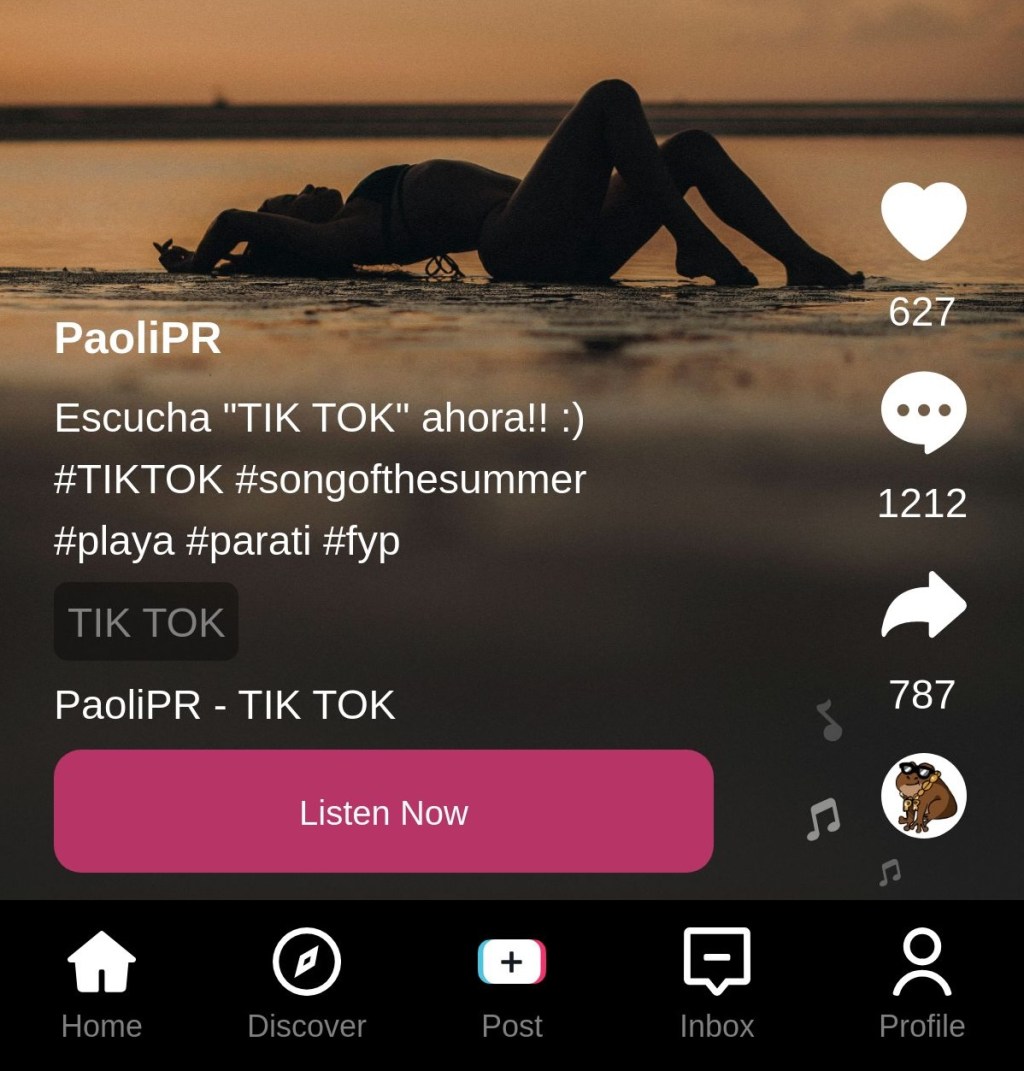Open the sound 'PaoliPR - TIK TOK'
The height and width of the screenshot is (1071, 1024).
click(x=224, y=706)
